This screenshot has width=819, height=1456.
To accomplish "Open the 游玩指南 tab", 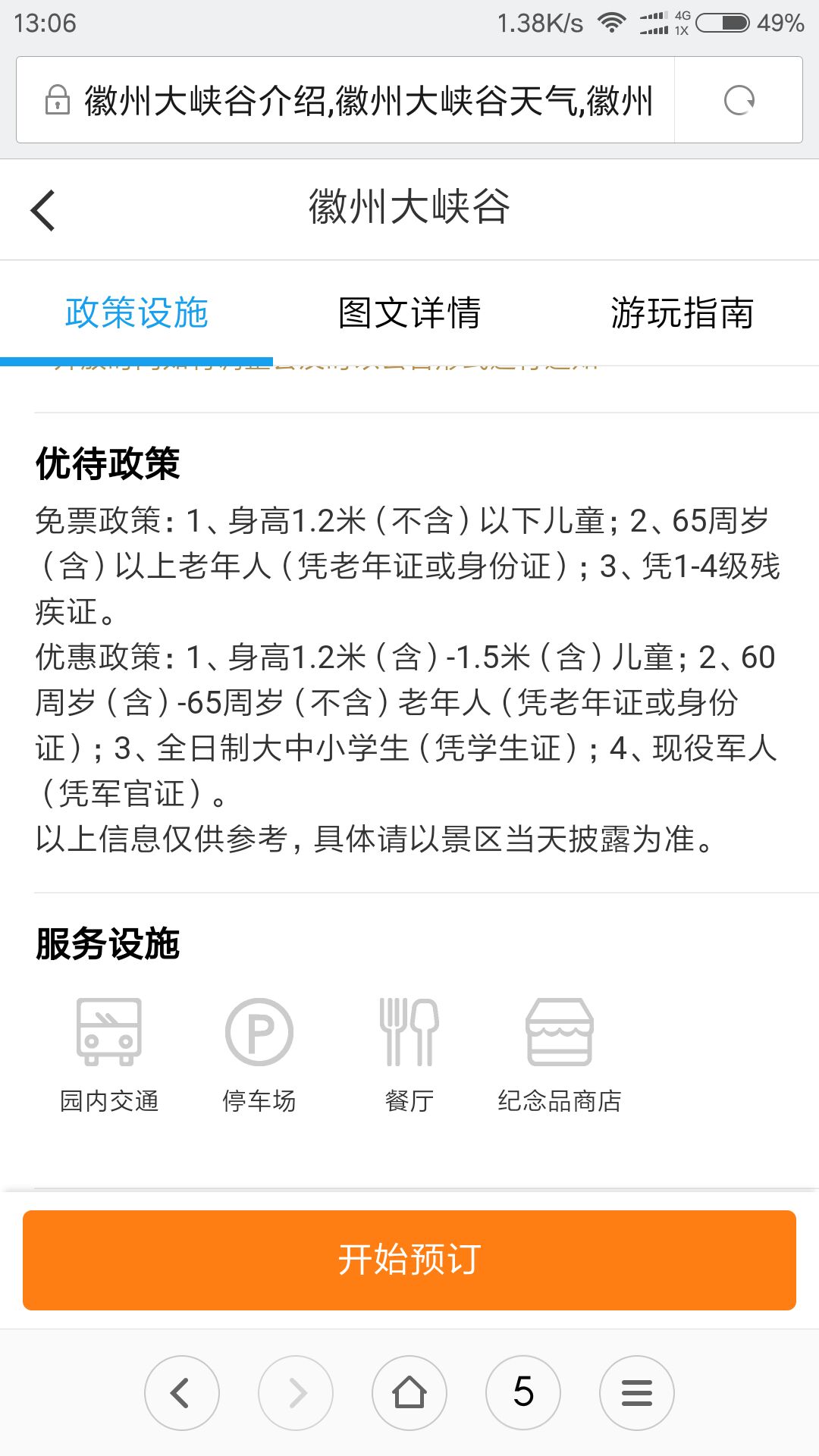I will [682, 312].
